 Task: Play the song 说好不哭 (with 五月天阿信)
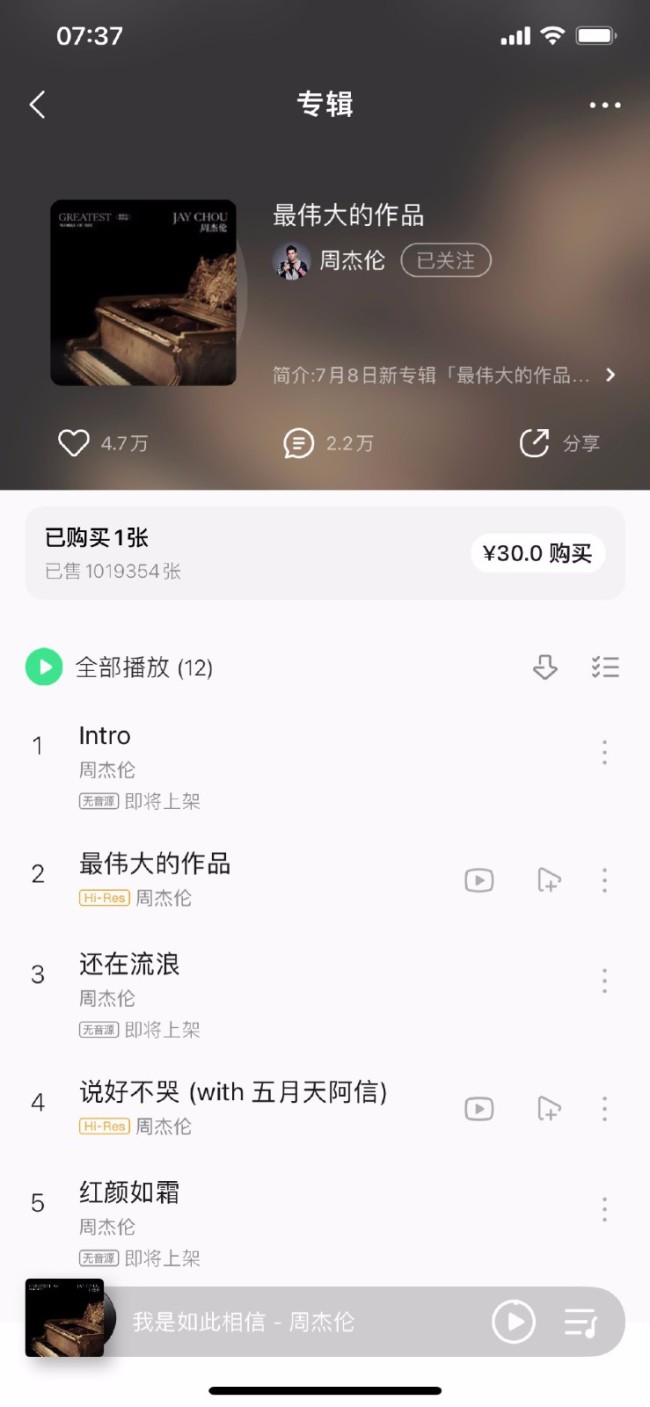tap(233, 1093)
